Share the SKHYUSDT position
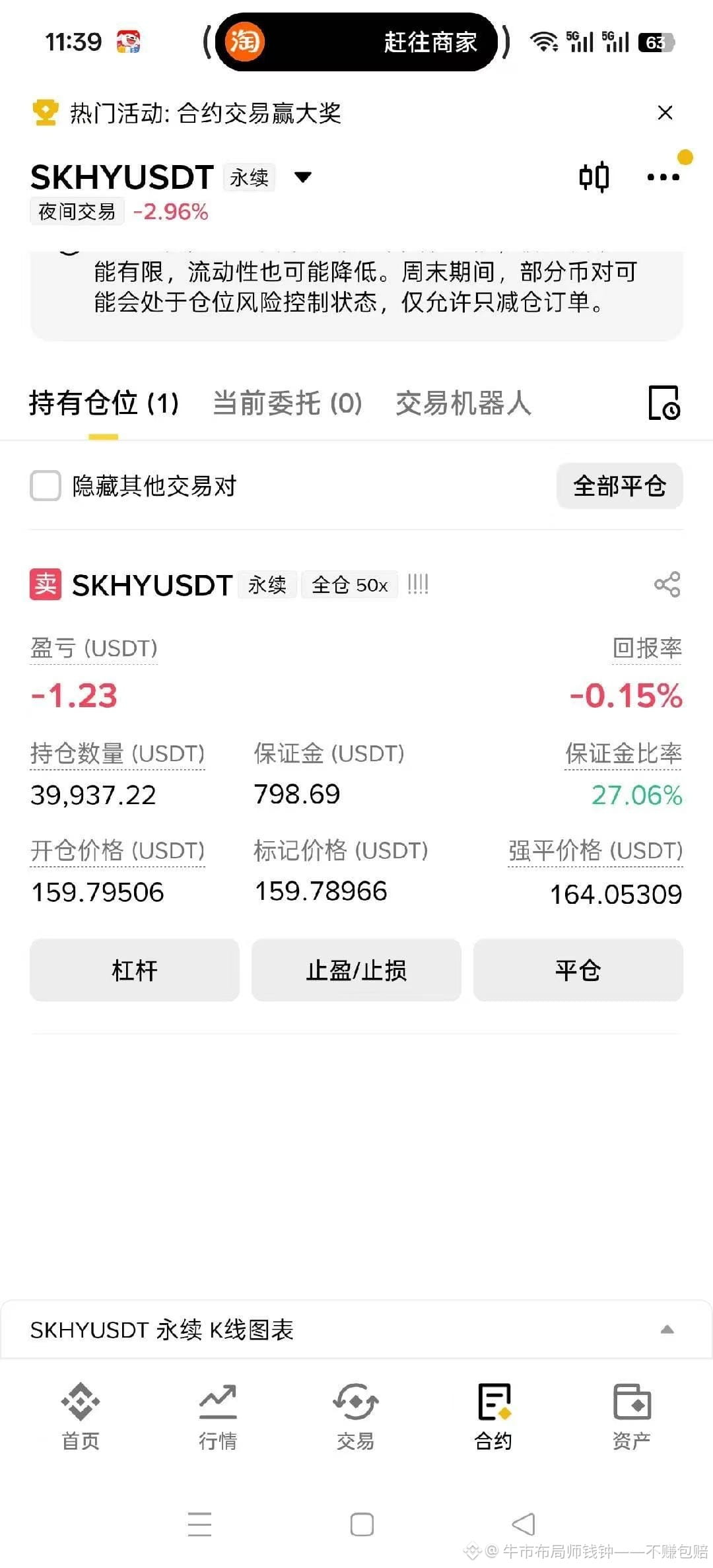Viewport: 713px width, 1568px height. pyautogui.click(x=667, y=584)
